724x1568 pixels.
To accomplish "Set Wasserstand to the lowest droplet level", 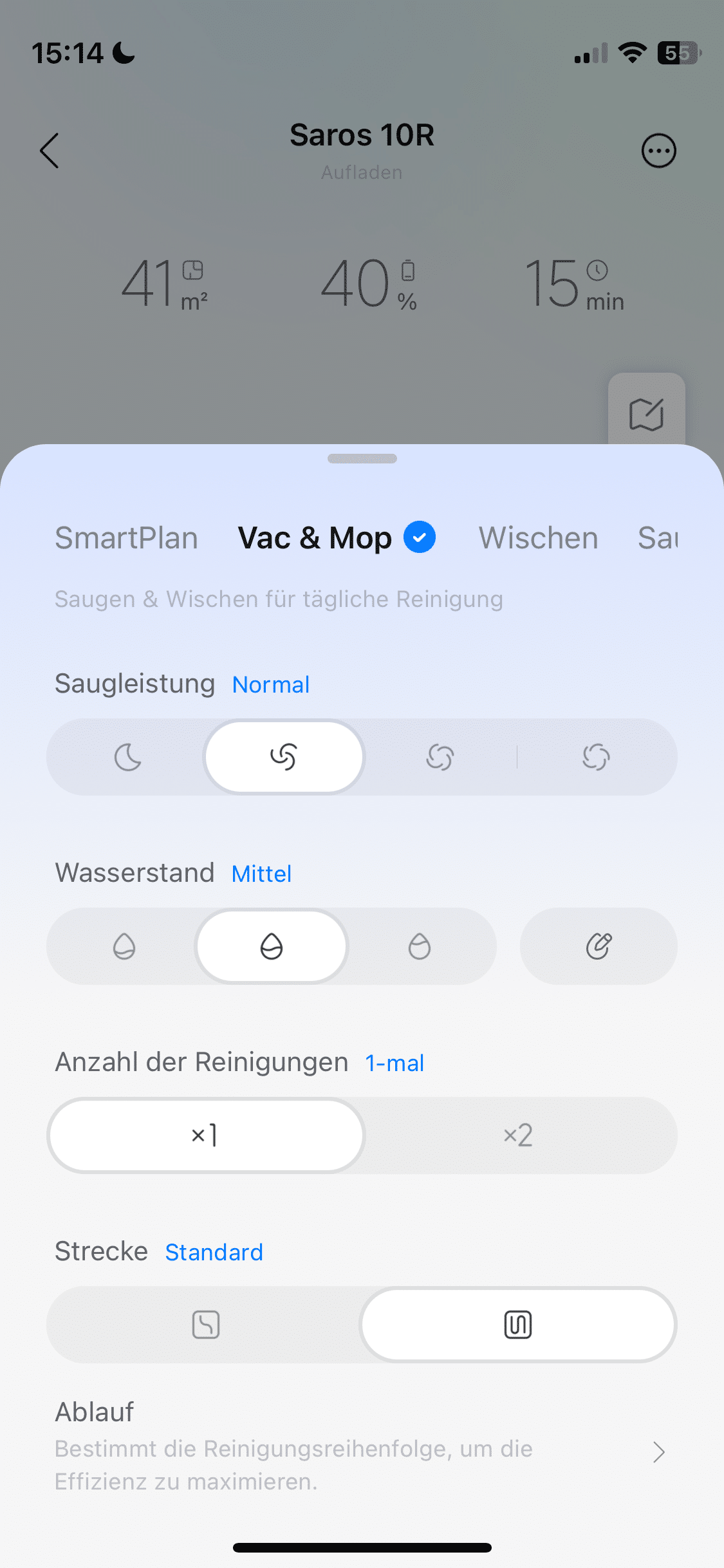I will 124,946.
